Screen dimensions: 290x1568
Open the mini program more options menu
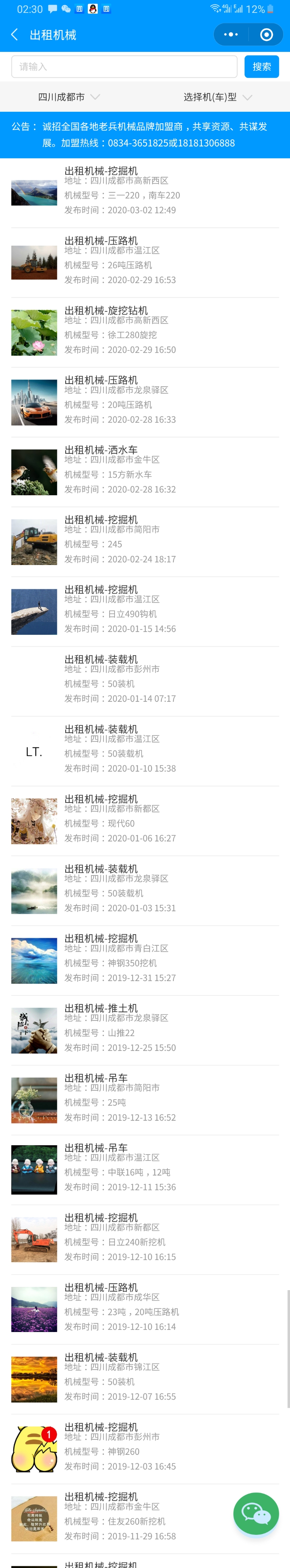click(231, 35)
